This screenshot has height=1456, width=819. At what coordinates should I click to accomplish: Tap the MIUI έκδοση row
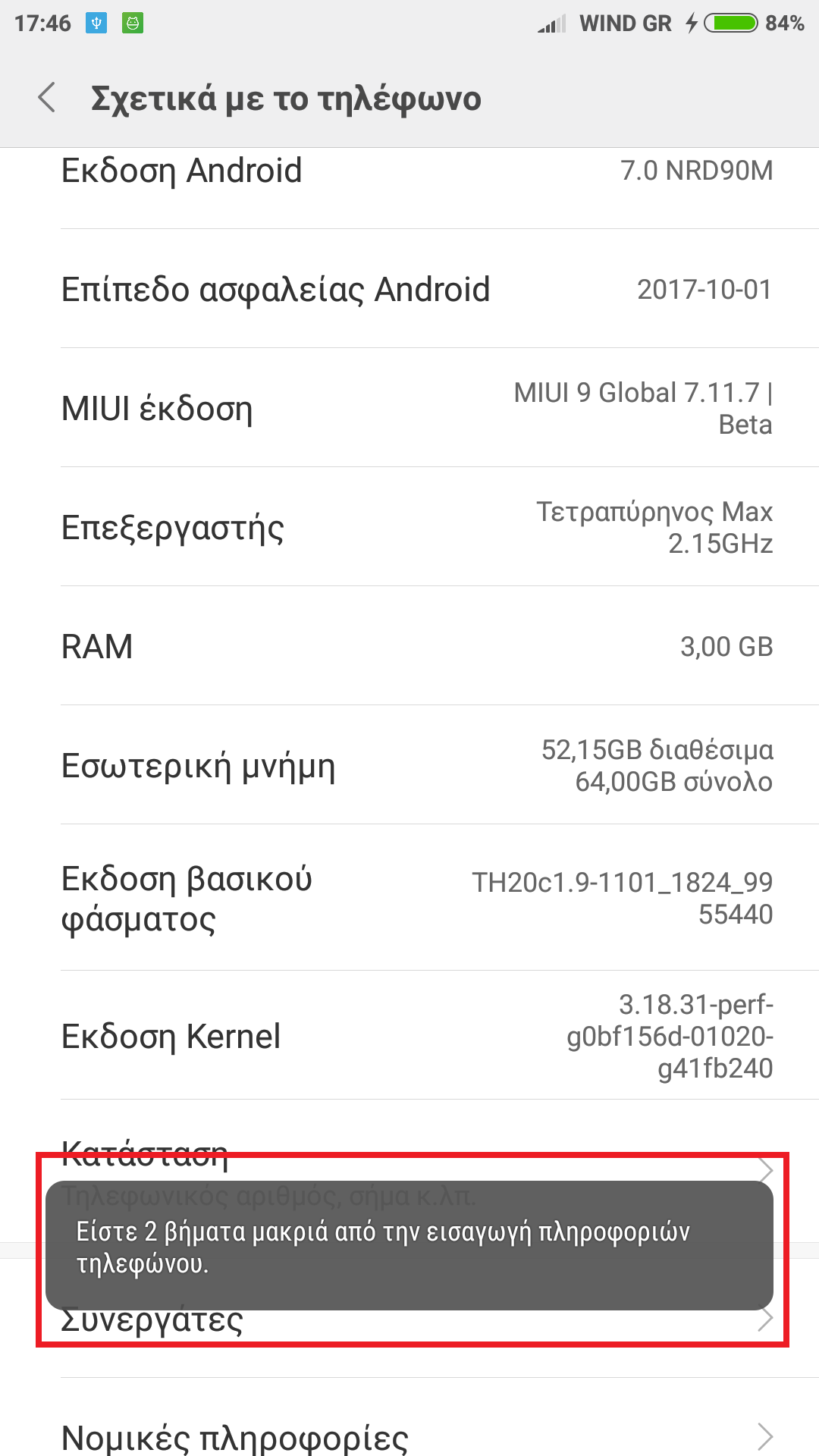[409, 408]
